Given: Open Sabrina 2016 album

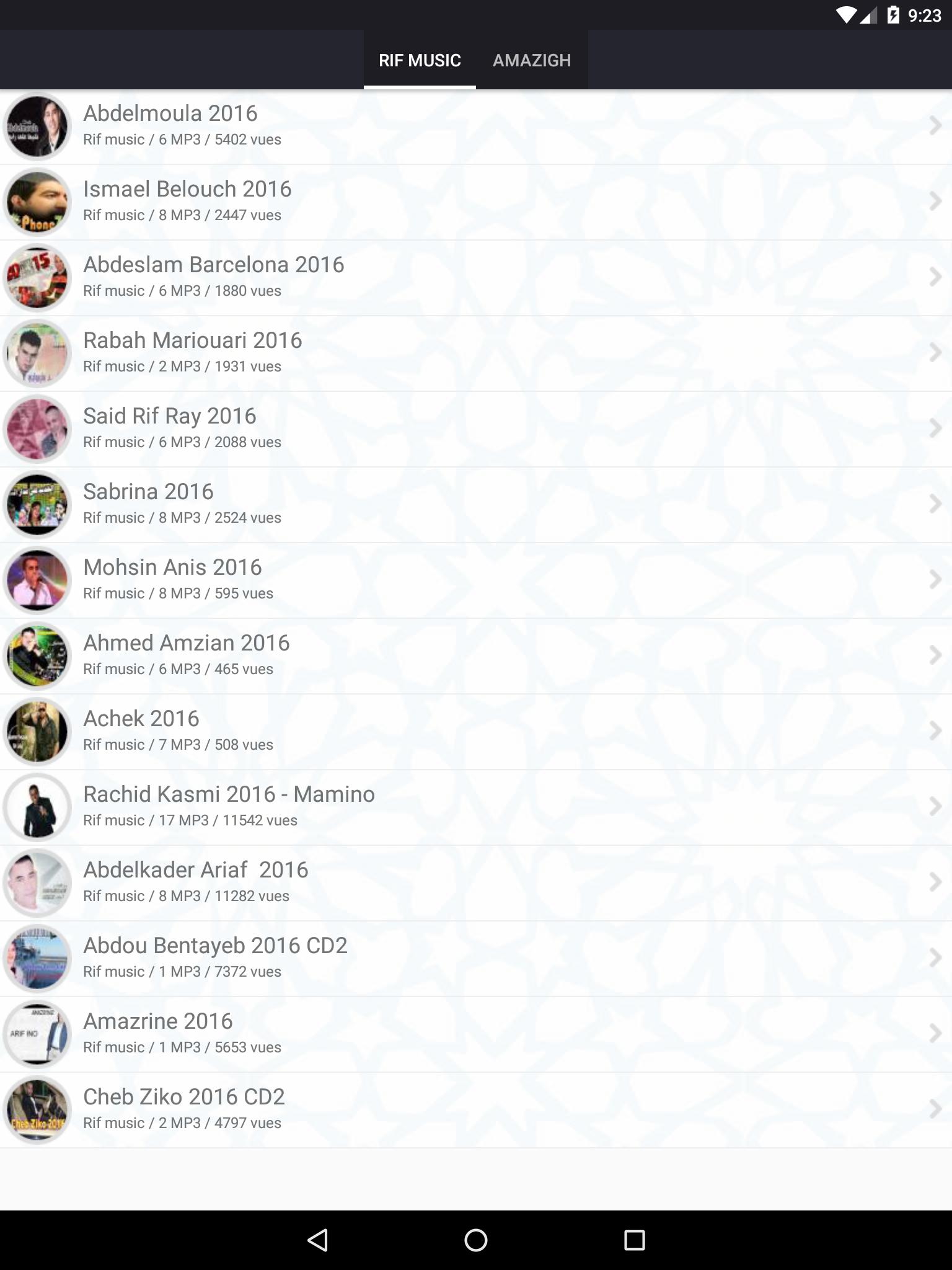Looking at the screenshot, I should (476, 505).
